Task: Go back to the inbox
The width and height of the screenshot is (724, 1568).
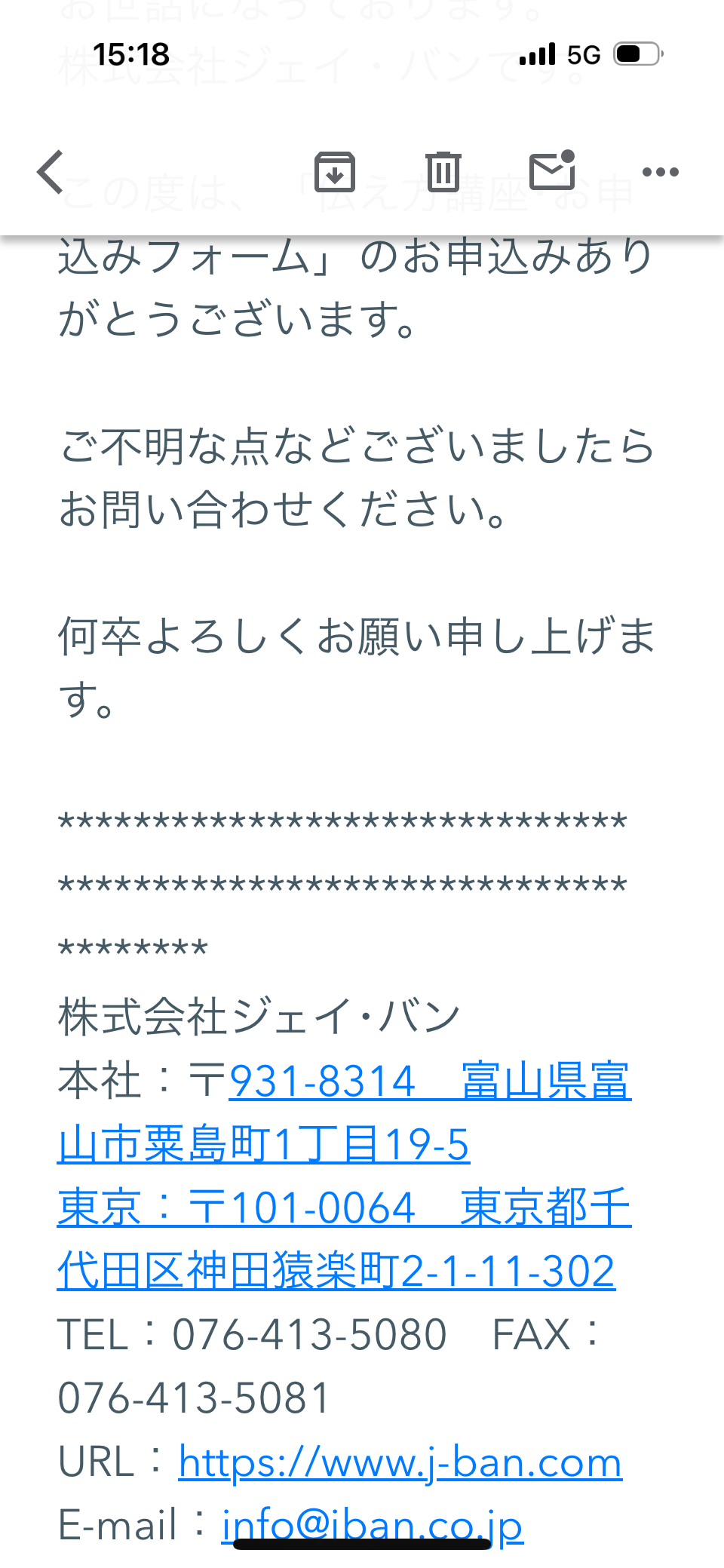Action: [x=51, y=172]
